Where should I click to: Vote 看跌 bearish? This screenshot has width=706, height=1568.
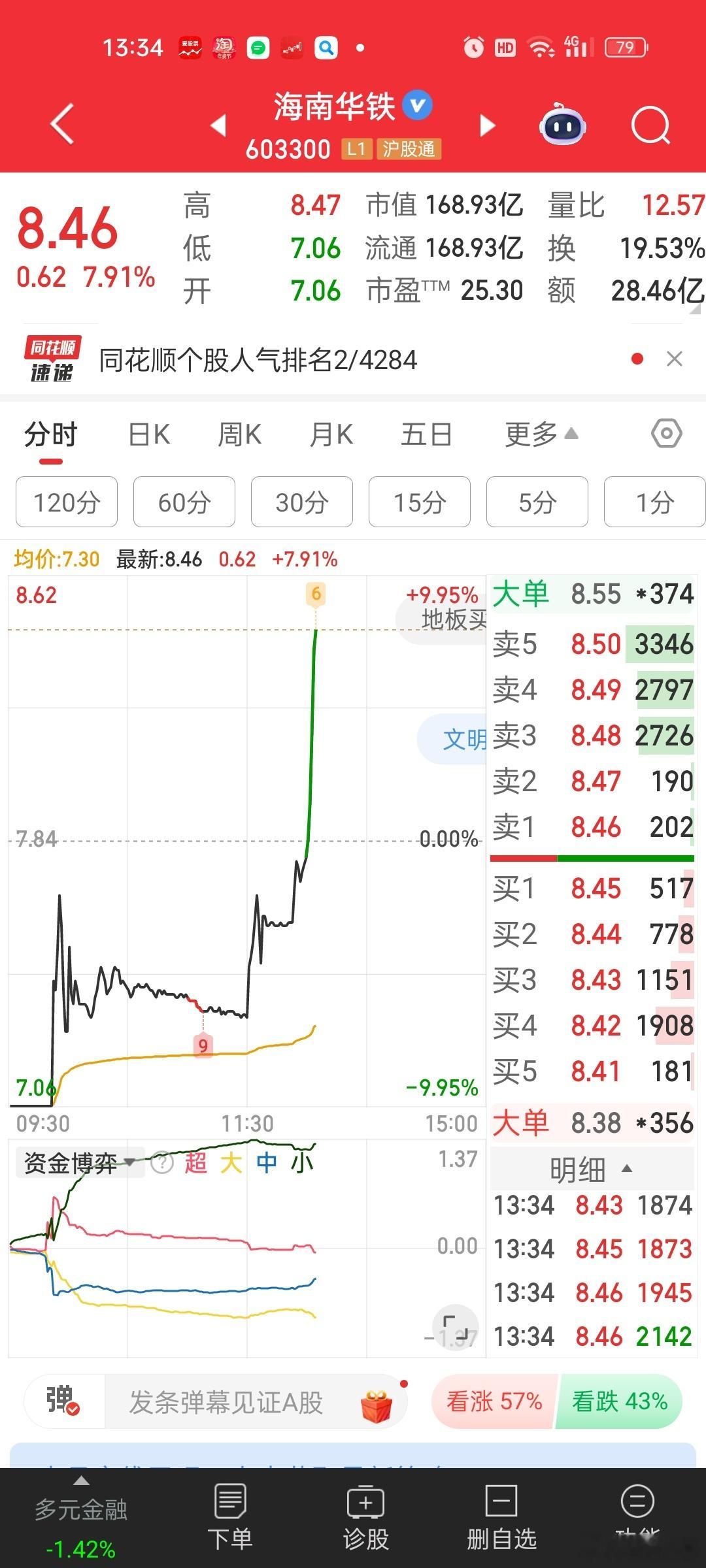pyautogui.click(x=619, y=1401)
